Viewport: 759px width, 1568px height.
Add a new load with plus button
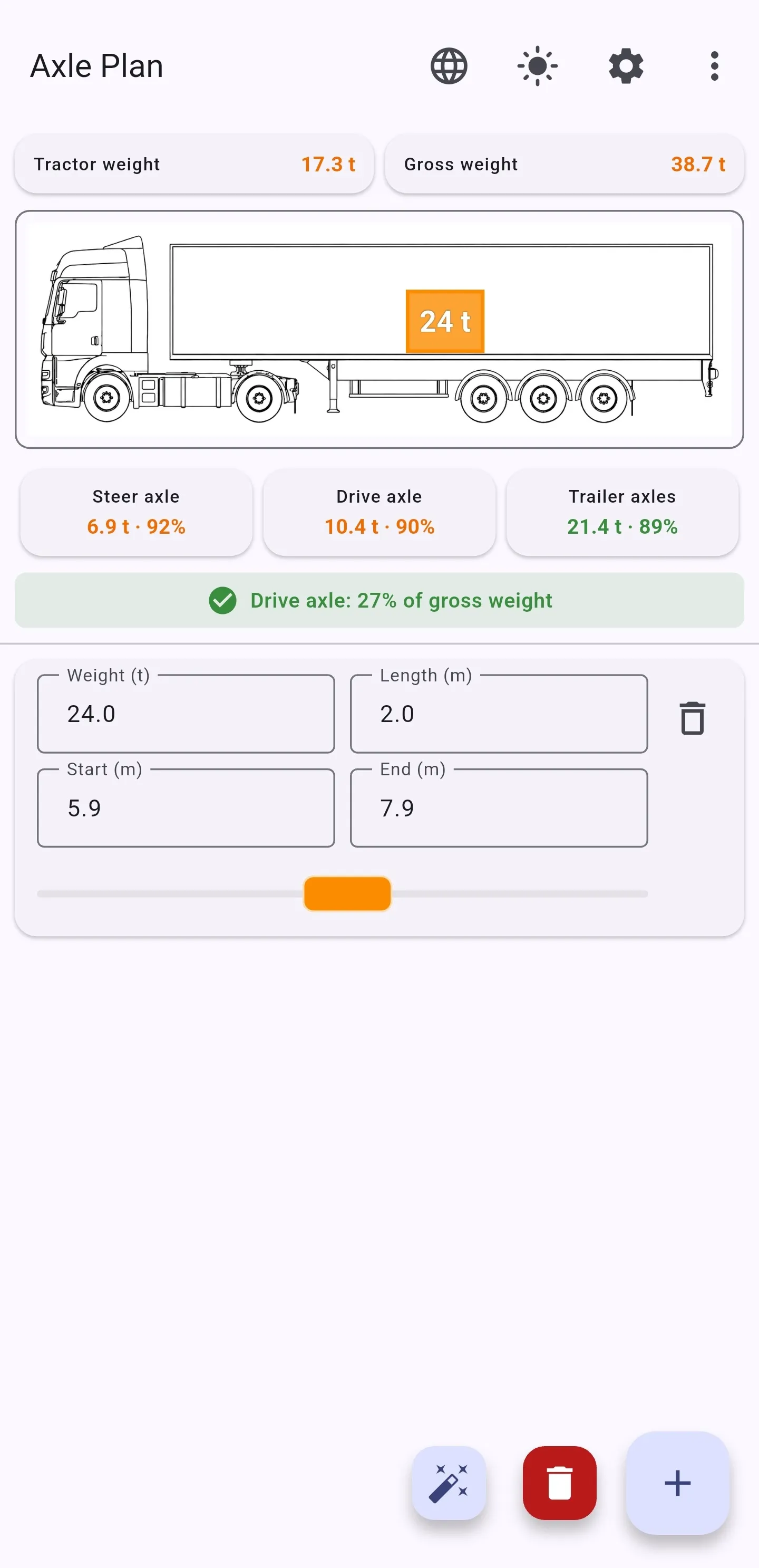677,1483
